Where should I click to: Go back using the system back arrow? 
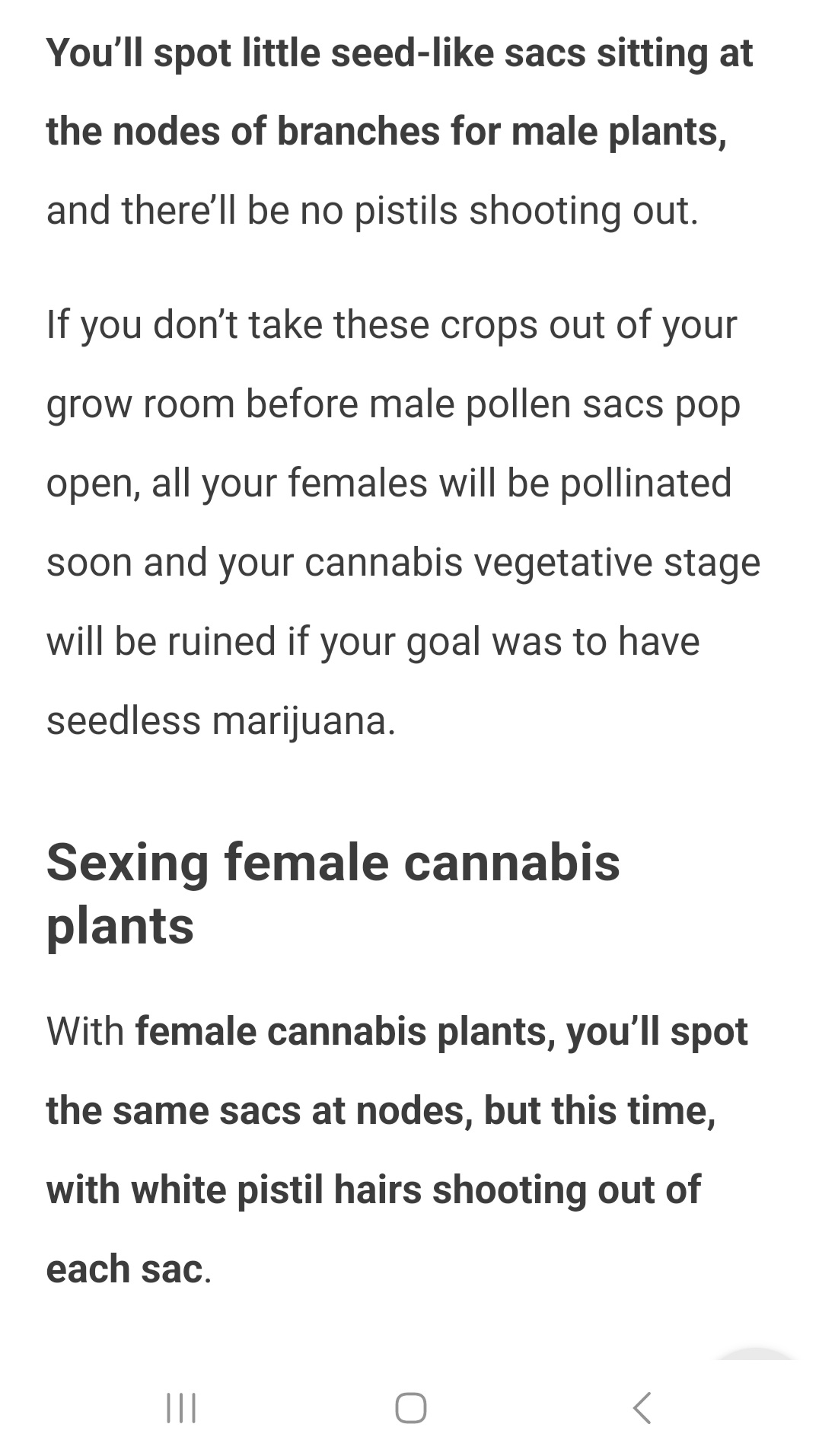(x=642, y=1407)
